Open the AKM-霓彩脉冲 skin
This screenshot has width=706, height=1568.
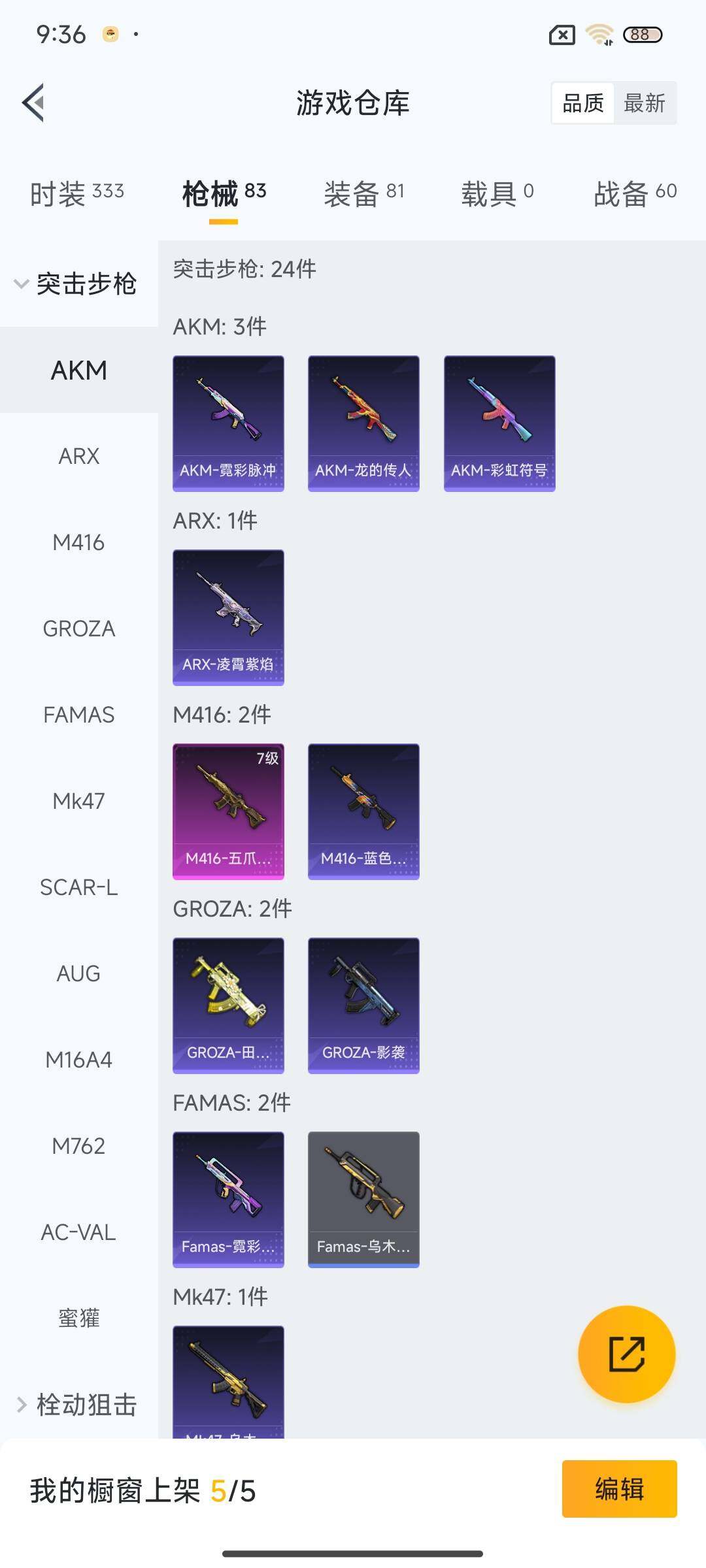coord(228,423)
